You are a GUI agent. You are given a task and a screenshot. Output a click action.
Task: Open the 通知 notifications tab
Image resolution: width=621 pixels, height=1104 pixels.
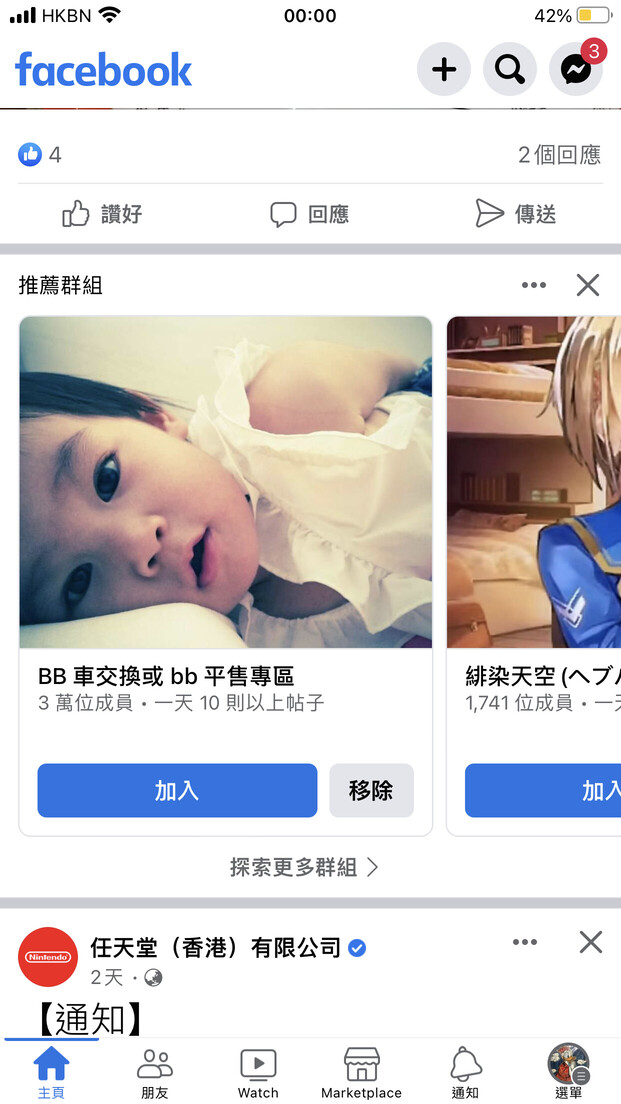465,1073
